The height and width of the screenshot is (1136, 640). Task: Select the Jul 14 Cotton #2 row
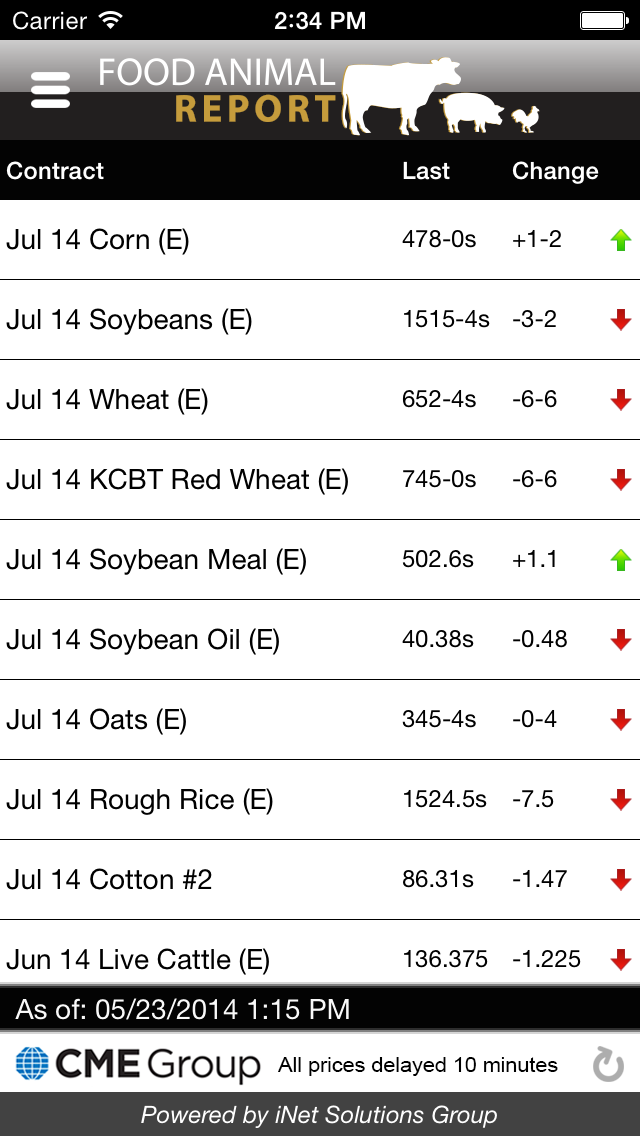320,880
